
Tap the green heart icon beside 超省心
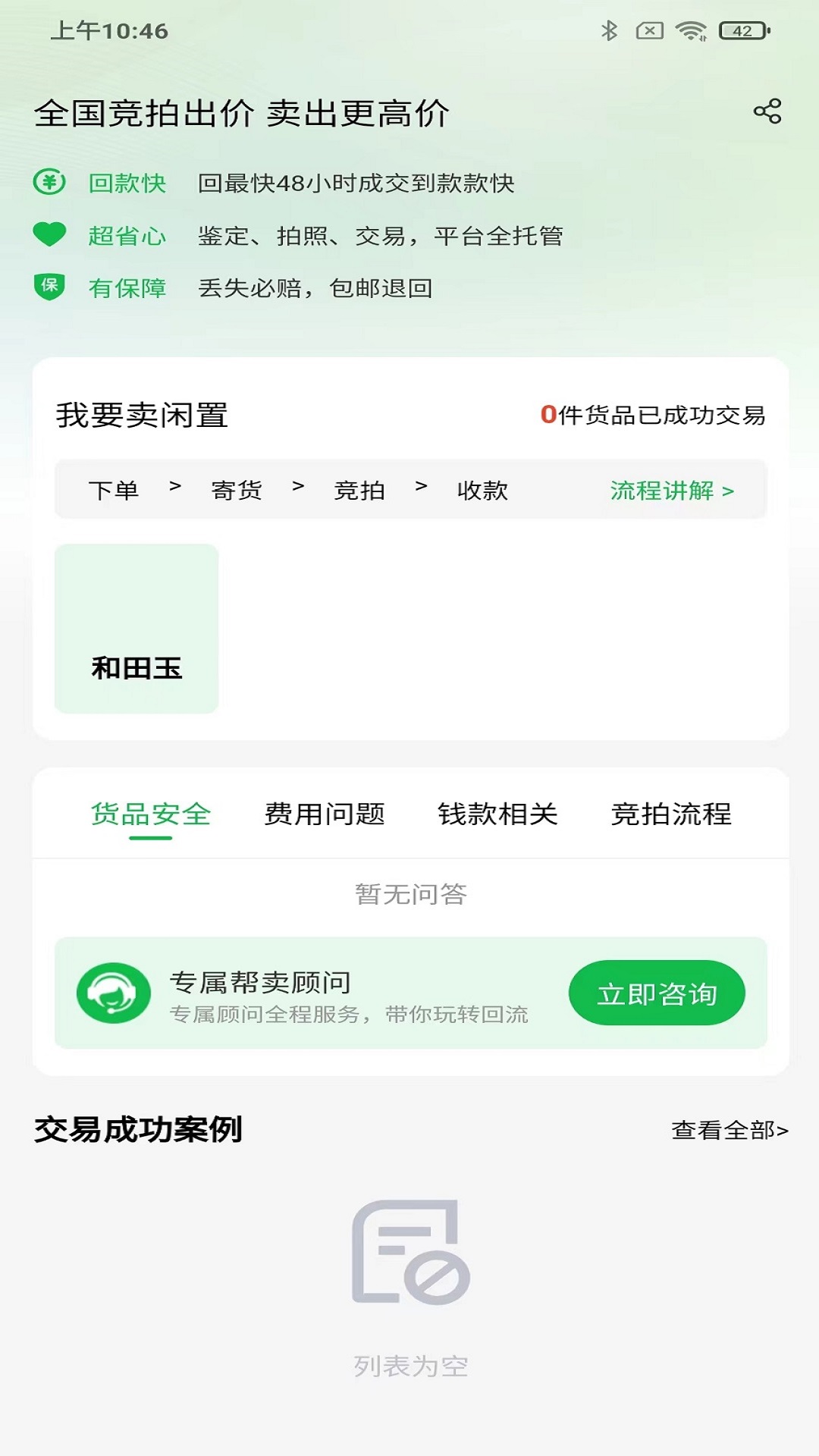click(x=49, y=235)
